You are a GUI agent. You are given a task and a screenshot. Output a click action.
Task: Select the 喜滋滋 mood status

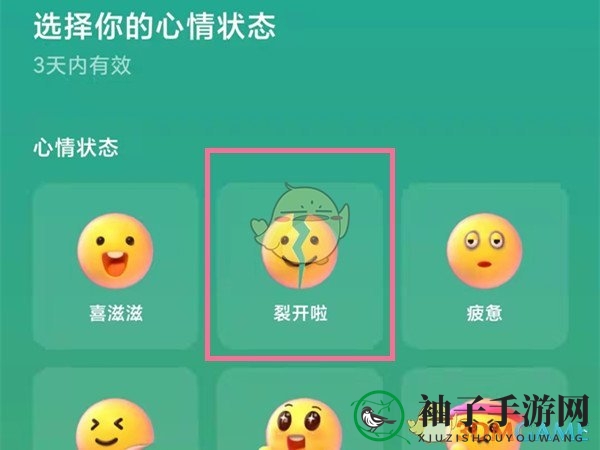pos(115,265)
